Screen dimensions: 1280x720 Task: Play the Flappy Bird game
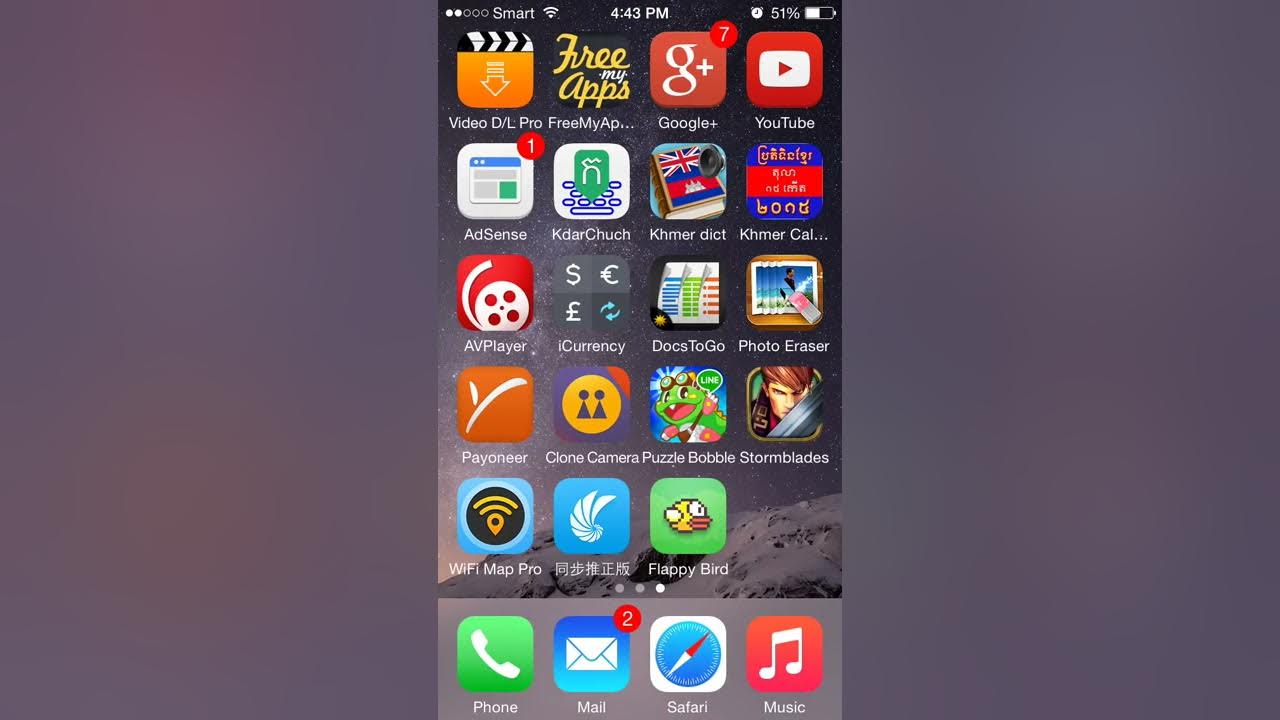pyautogui.click(x=688, y=516)
